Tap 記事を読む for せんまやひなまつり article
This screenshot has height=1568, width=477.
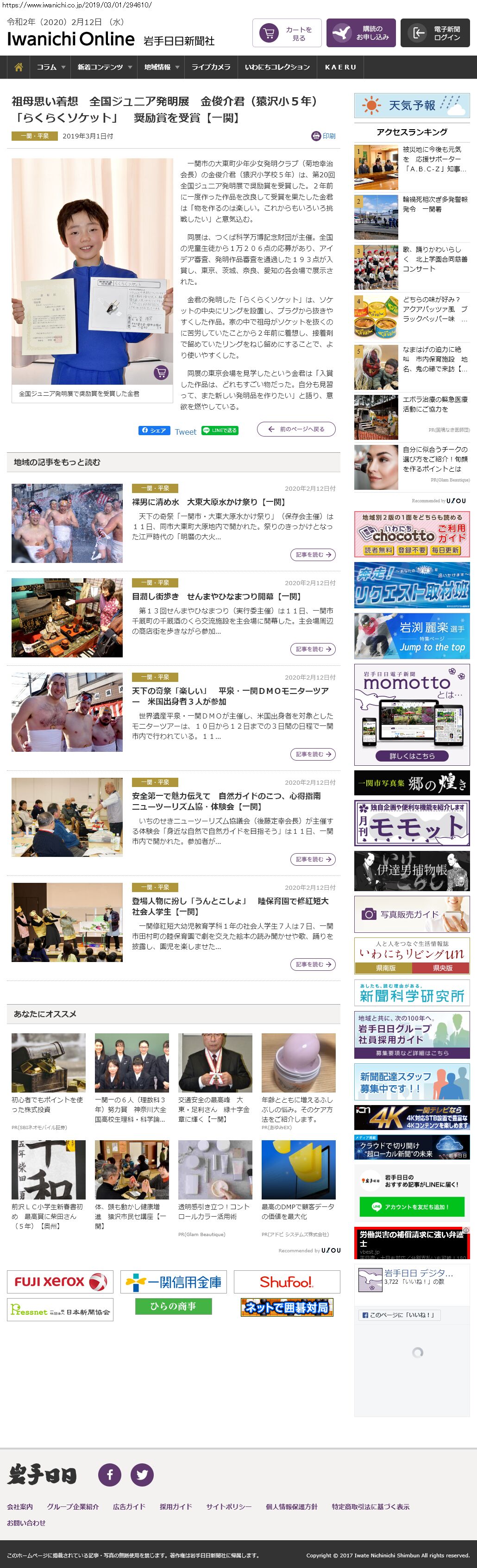click(312, 649)
